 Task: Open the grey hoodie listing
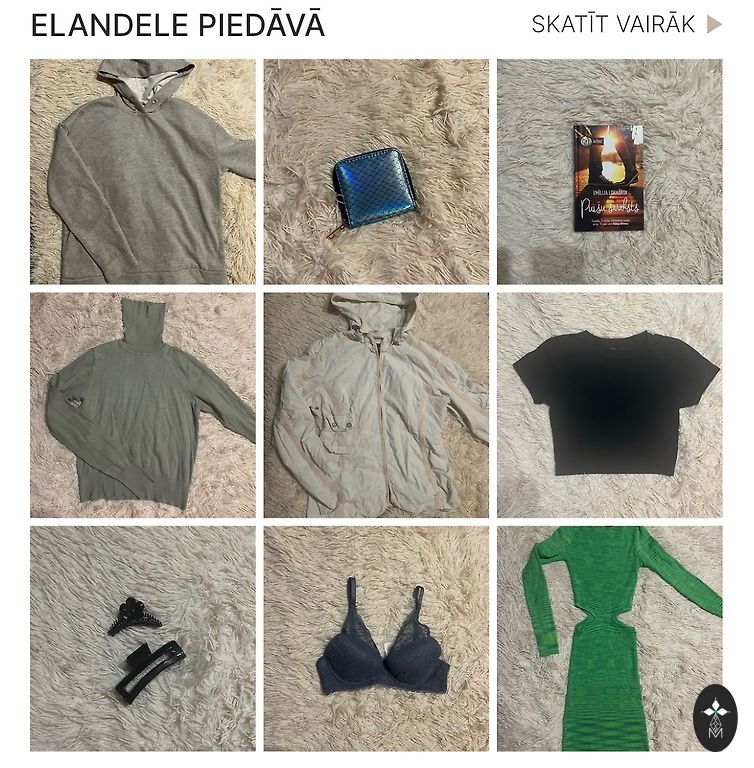pyautogui.click(x=142, y=171)
